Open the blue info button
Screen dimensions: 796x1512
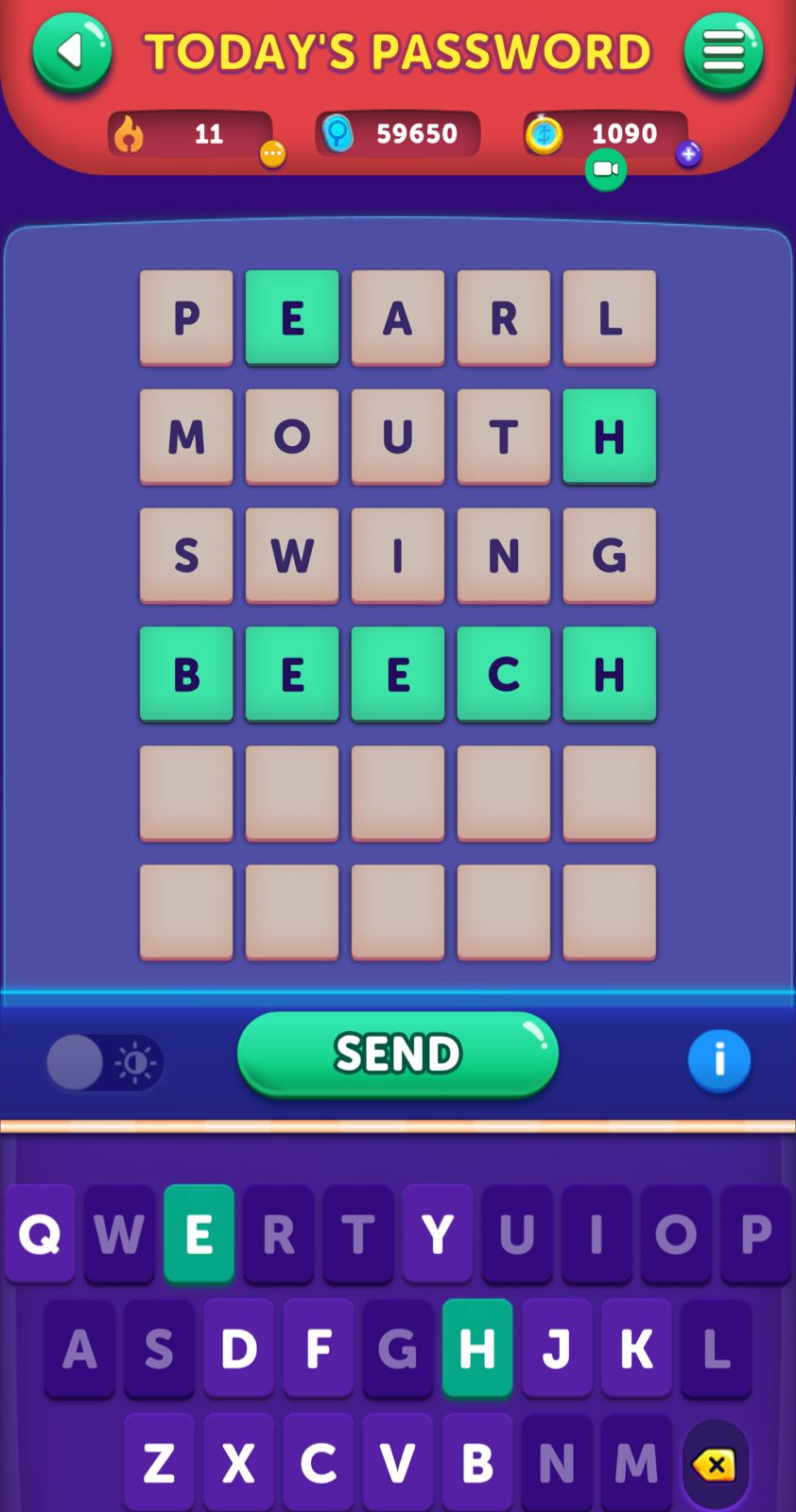coord(718,1060)
